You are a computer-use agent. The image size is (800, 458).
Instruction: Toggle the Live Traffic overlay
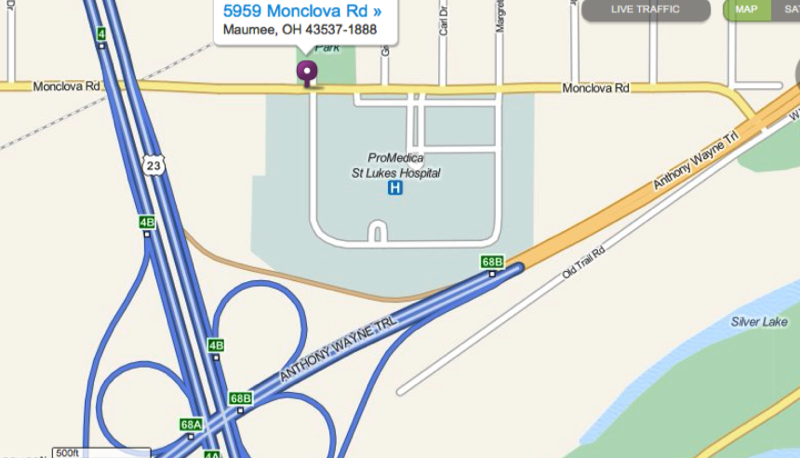coord(645,10)
